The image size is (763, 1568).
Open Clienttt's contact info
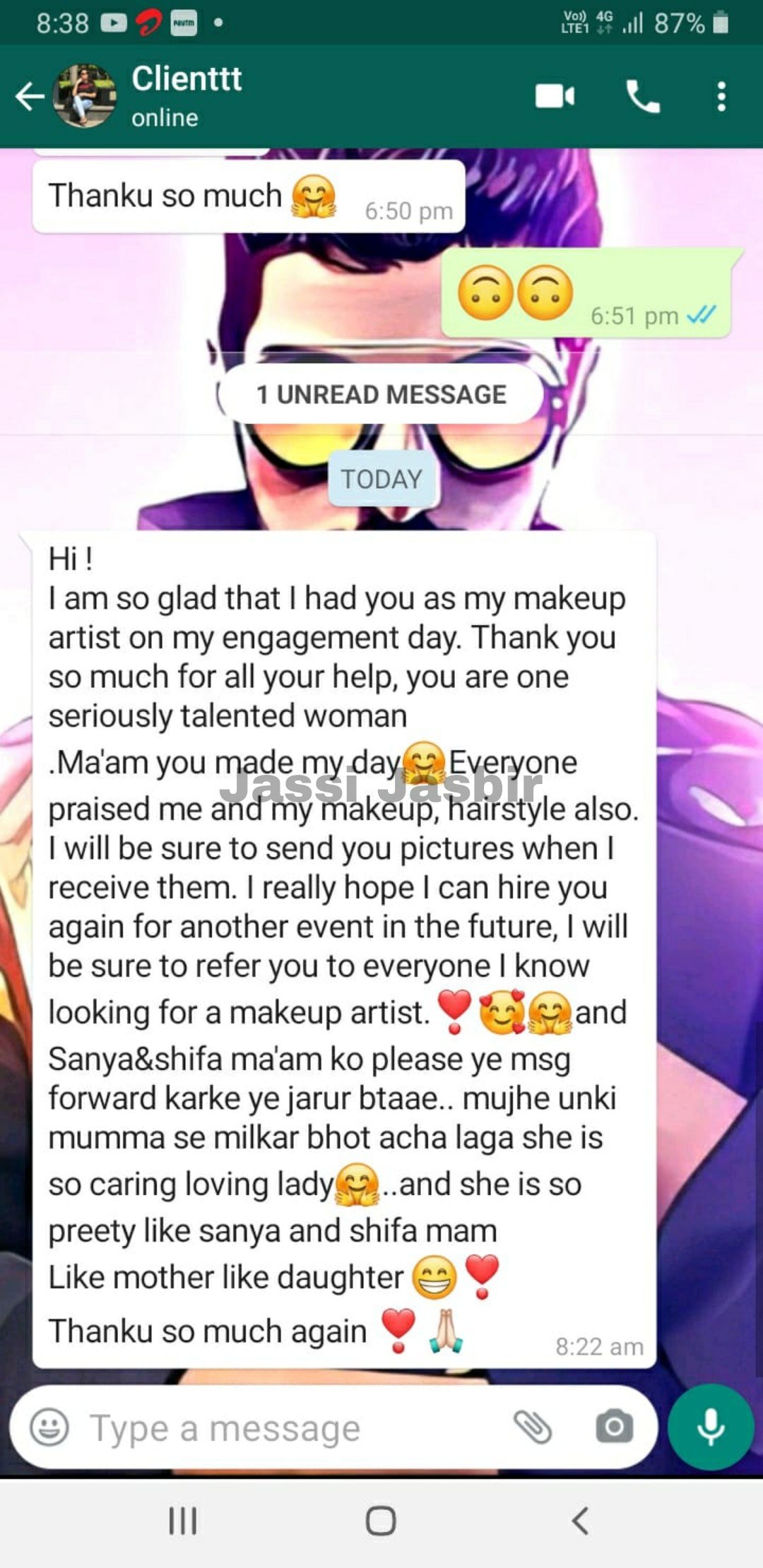[x=187, y=95]
